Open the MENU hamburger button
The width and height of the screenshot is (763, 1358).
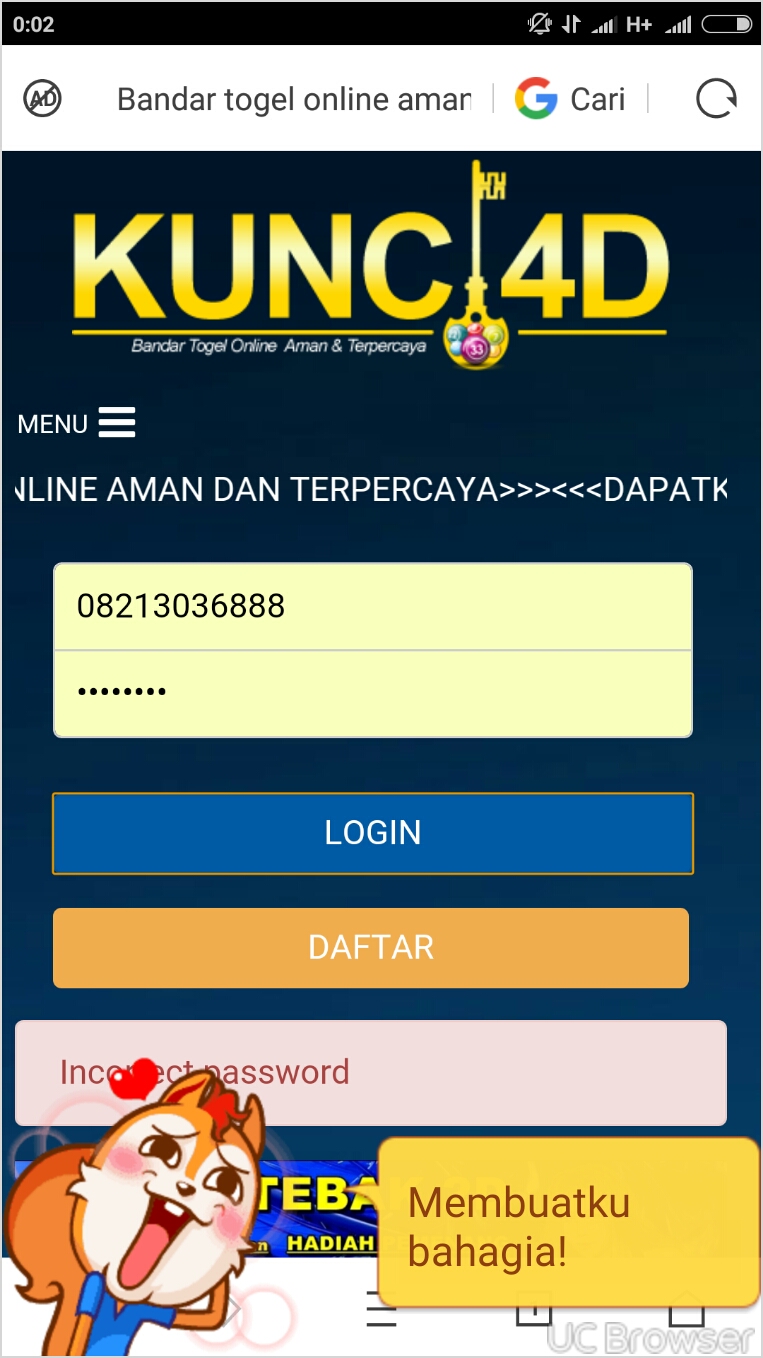click(x=77, y=423)
